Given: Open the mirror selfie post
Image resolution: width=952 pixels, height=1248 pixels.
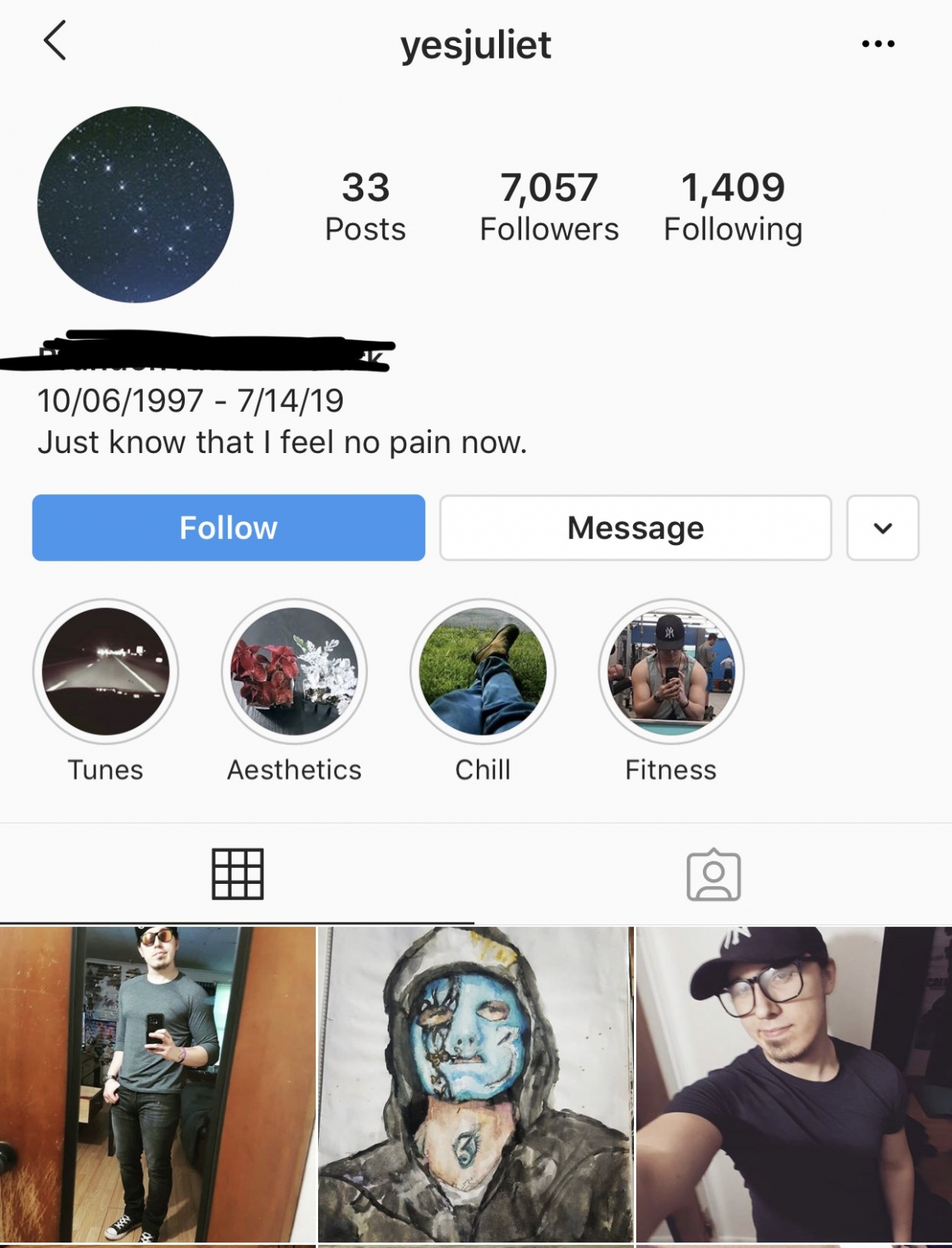Looking at the screenshot, I should [158, 1084].
